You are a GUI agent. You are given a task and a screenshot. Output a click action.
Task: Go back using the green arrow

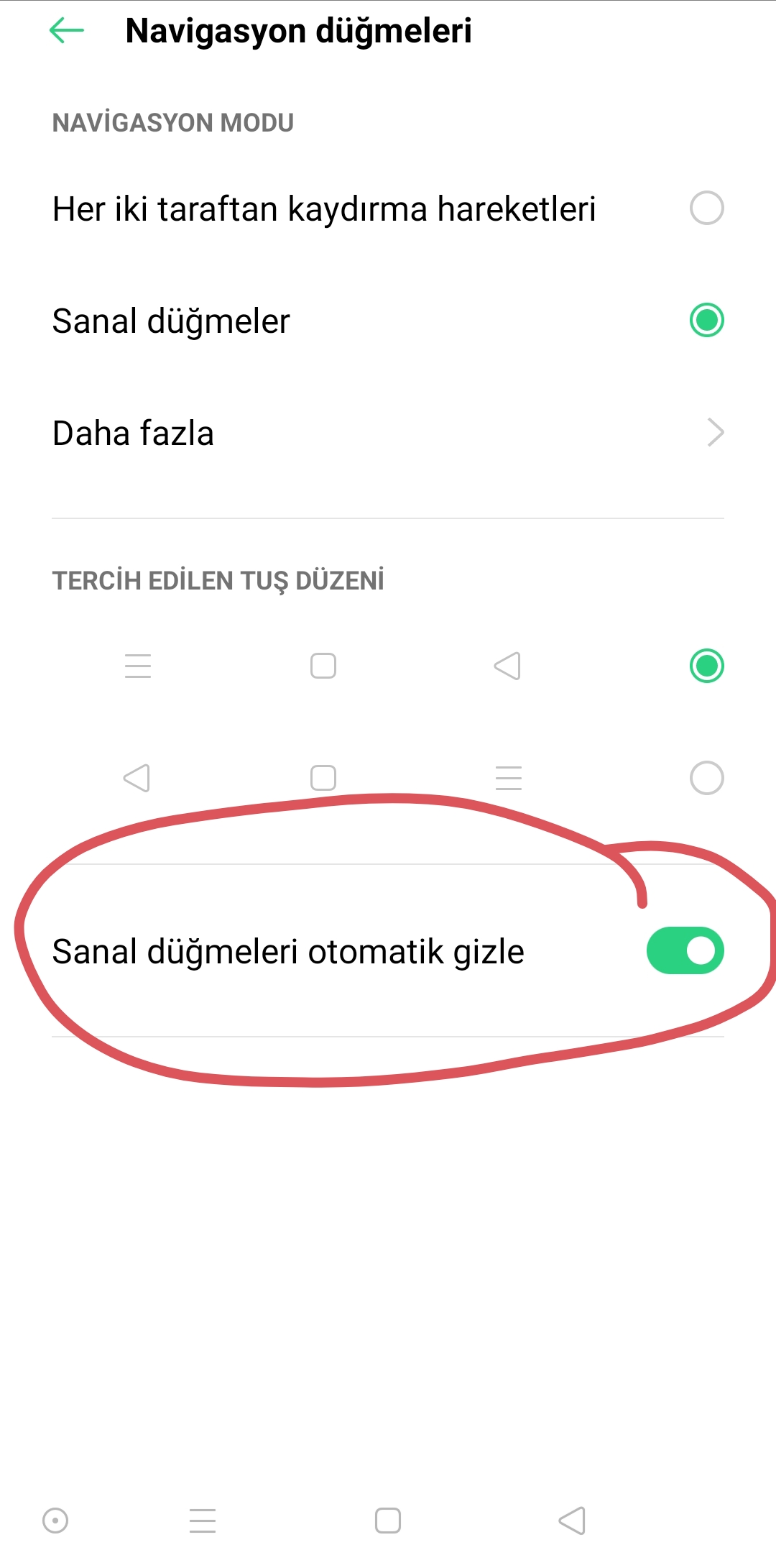click(x=67, y=30)
